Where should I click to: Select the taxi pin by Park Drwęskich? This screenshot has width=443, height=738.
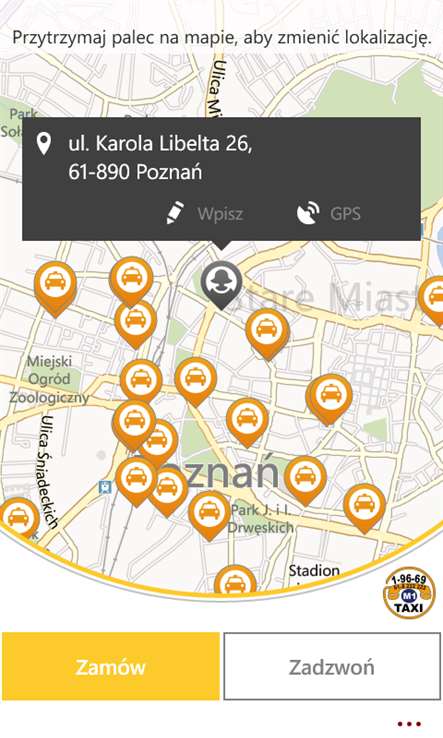pyautogui.click(x=209, y=516)
